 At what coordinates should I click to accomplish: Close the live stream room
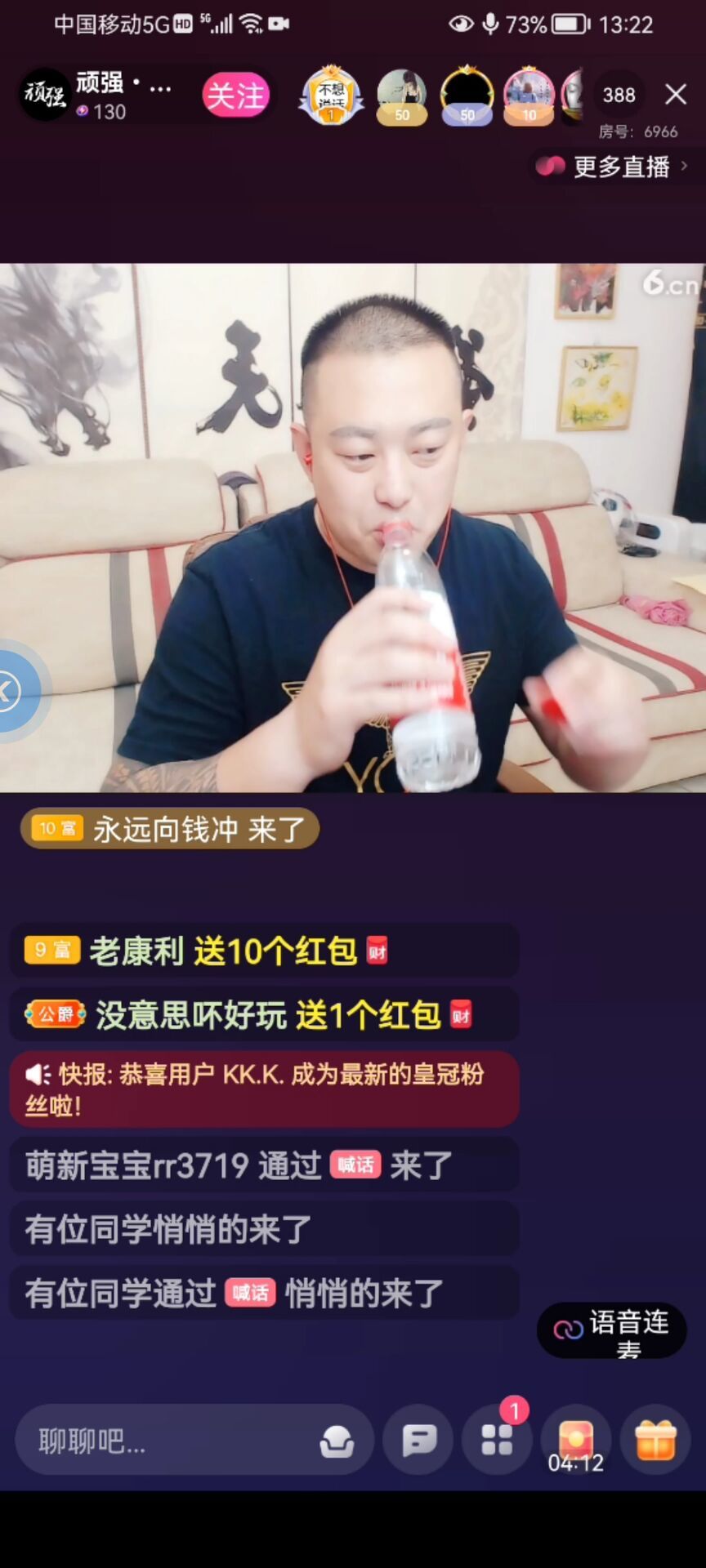676,95
